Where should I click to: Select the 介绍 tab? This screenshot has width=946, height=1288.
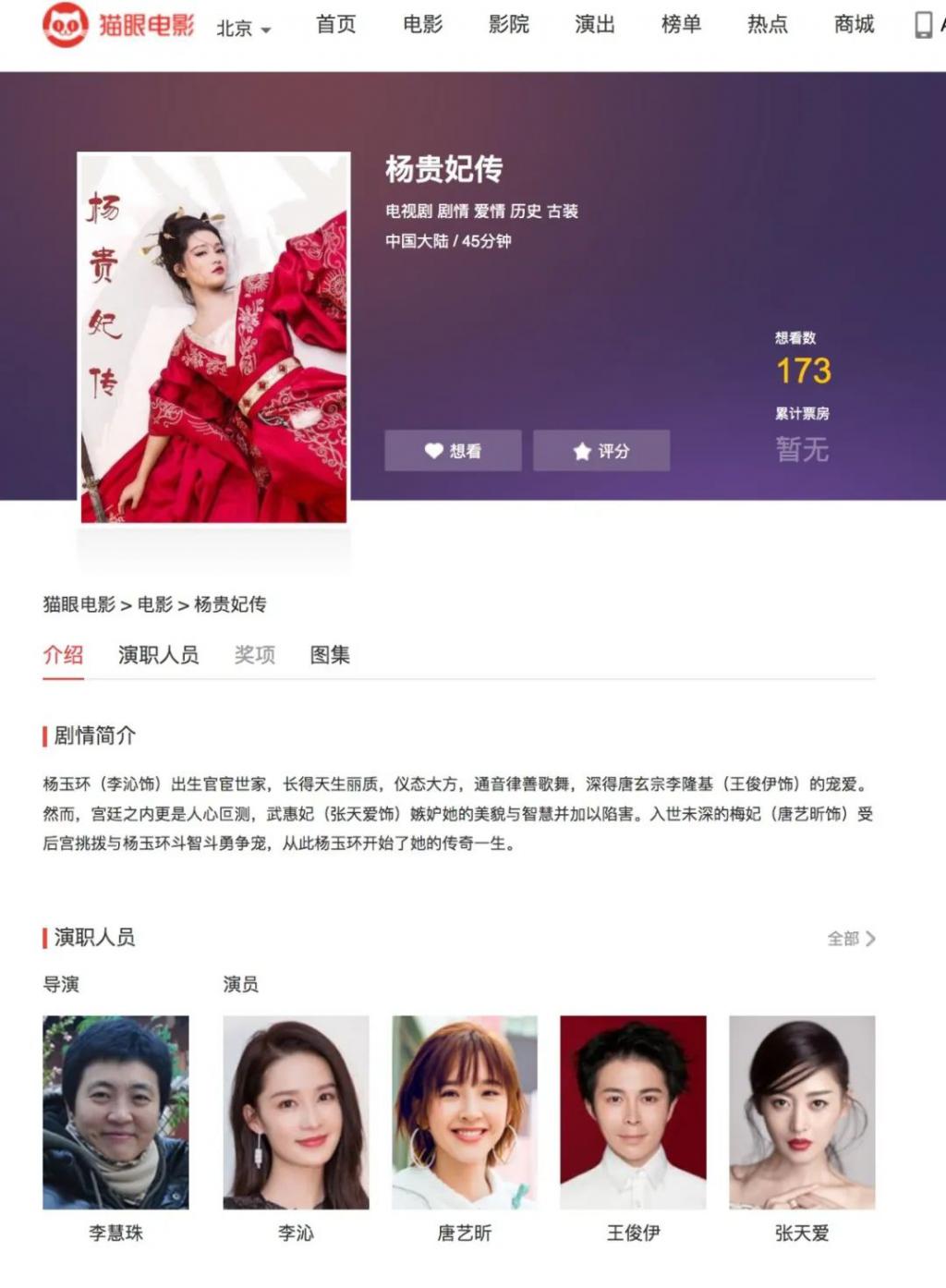click(x=63, y=655)
